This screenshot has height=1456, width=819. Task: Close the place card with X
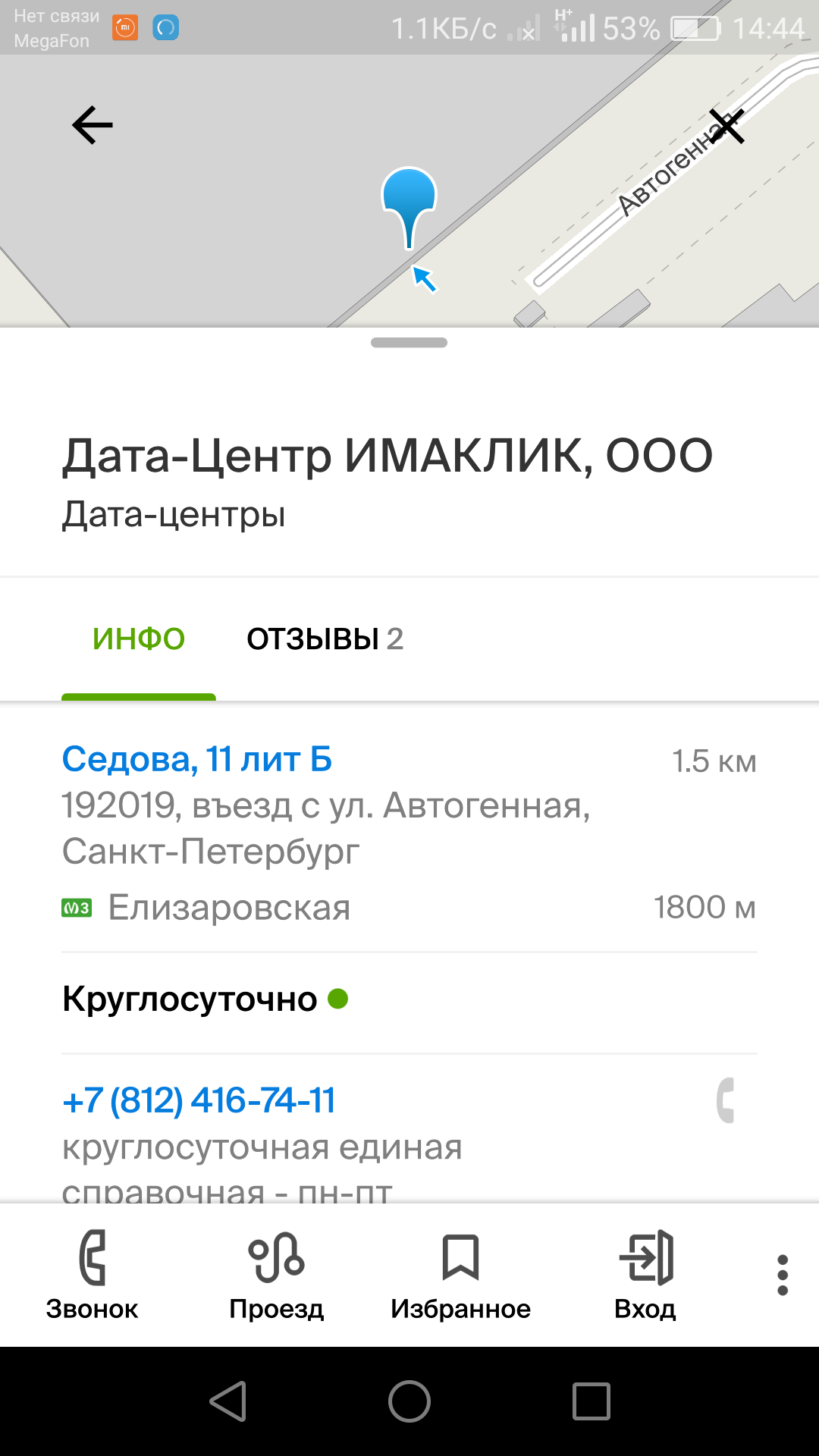(x=726, y=125)
